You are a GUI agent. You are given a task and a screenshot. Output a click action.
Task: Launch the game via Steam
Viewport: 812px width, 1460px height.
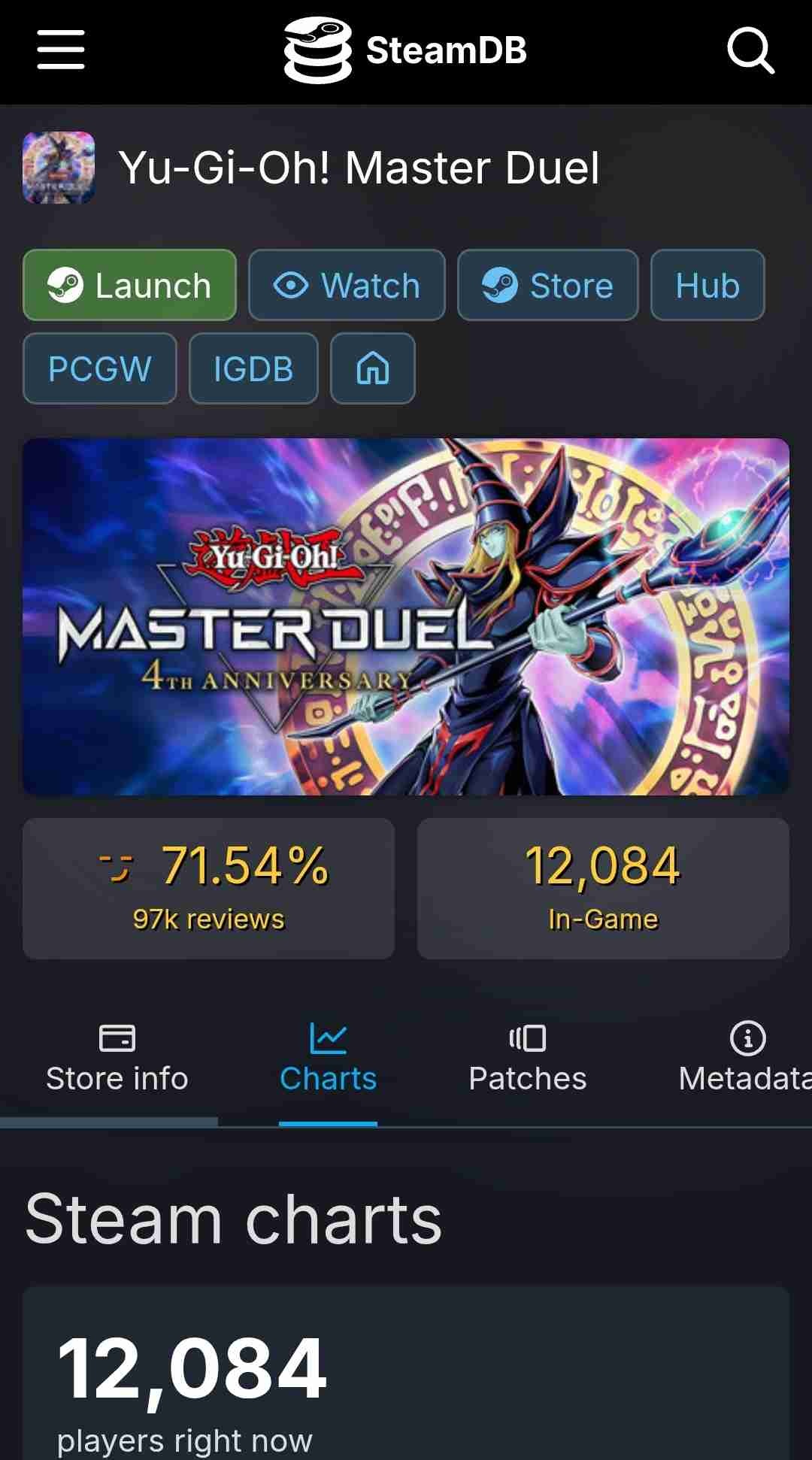129,286
